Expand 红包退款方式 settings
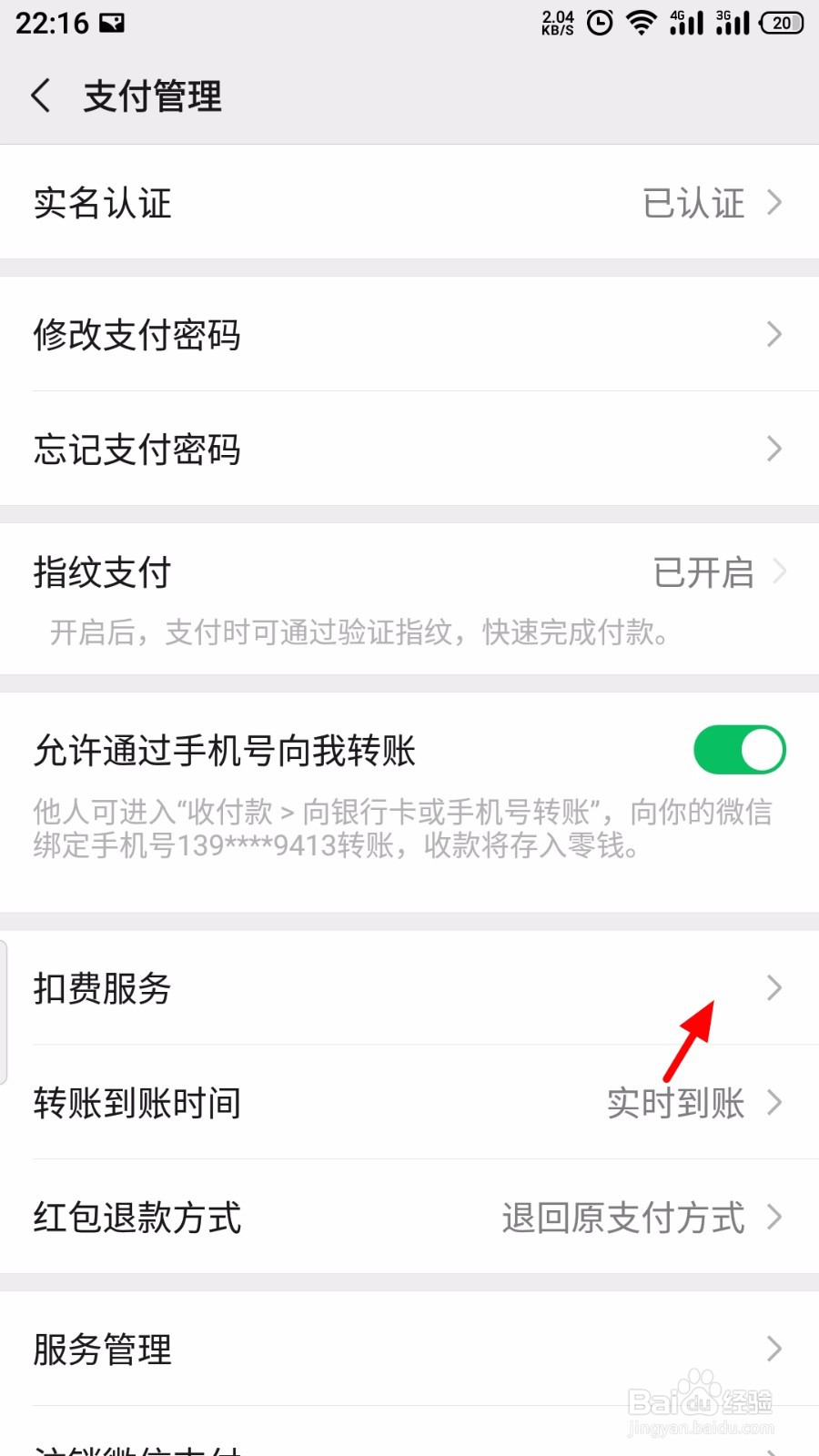The height and width of the screenshot is (1456, 819). [x=773, y=1217]
